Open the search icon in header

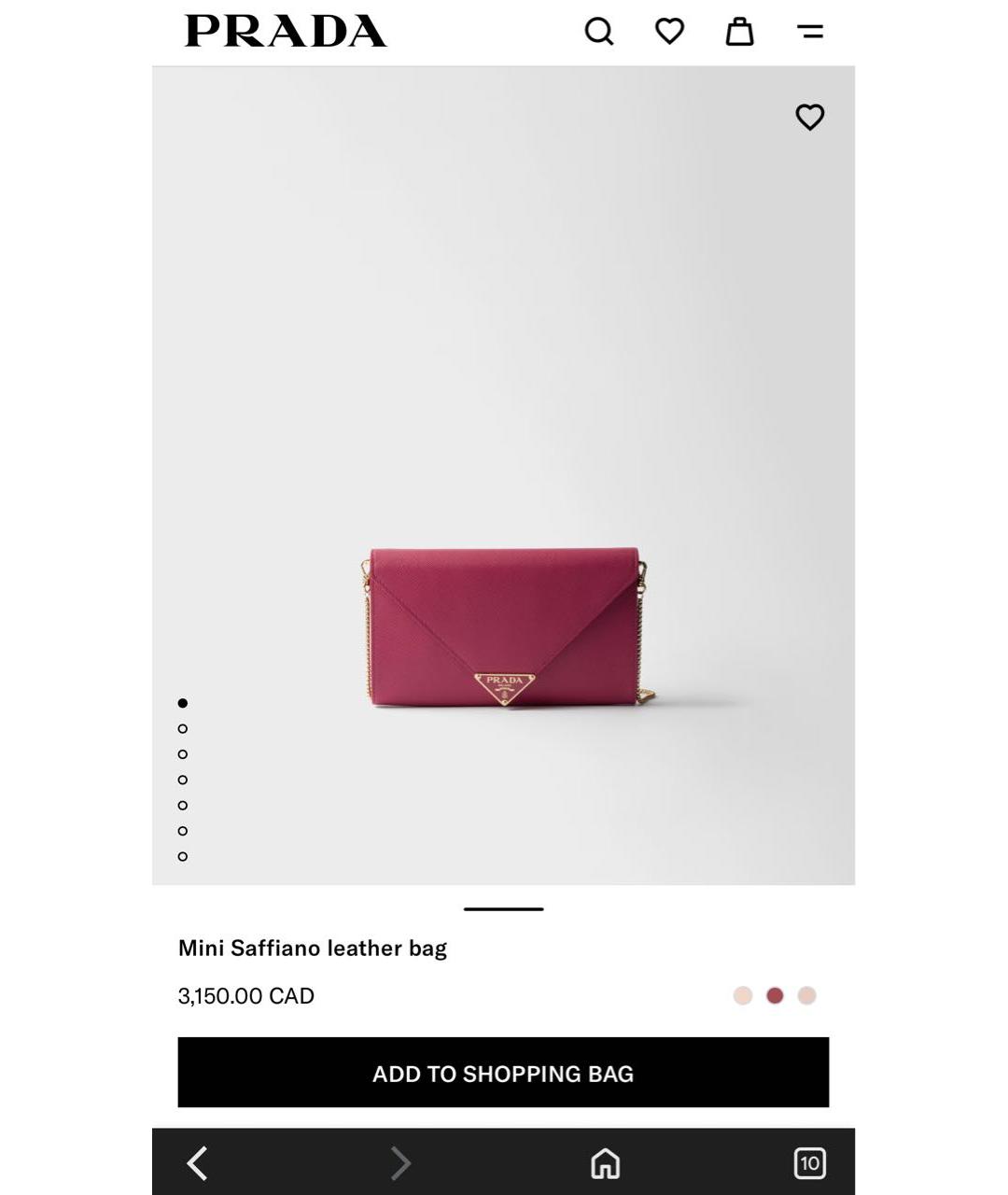click(599, 32)
